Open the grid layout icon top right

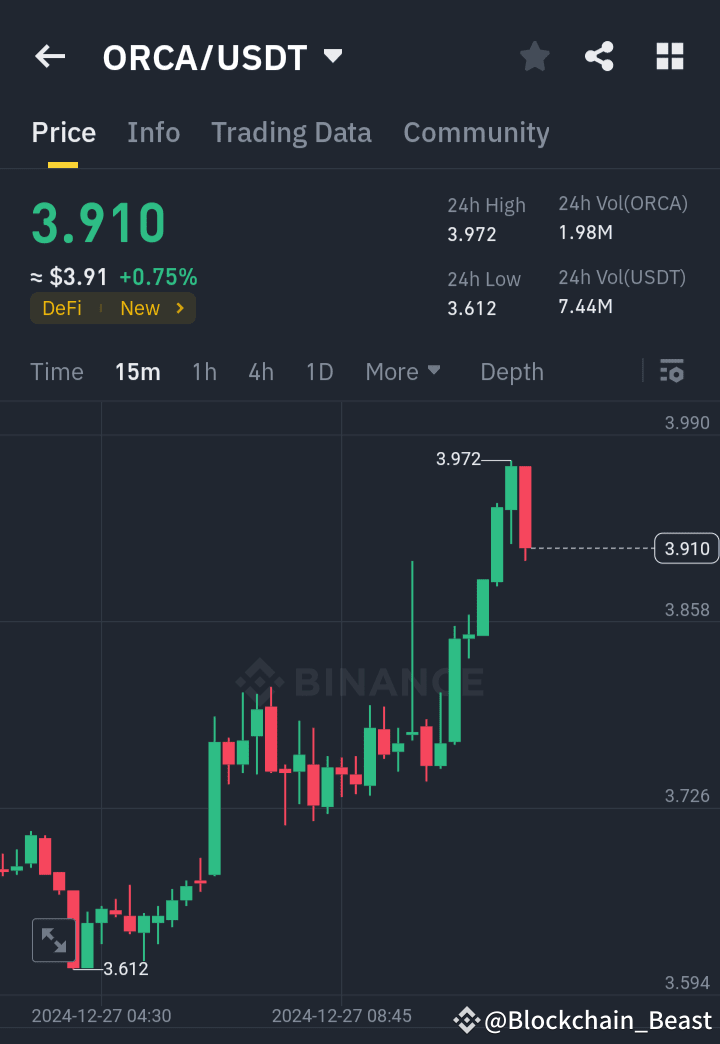[x=668, y=56]
